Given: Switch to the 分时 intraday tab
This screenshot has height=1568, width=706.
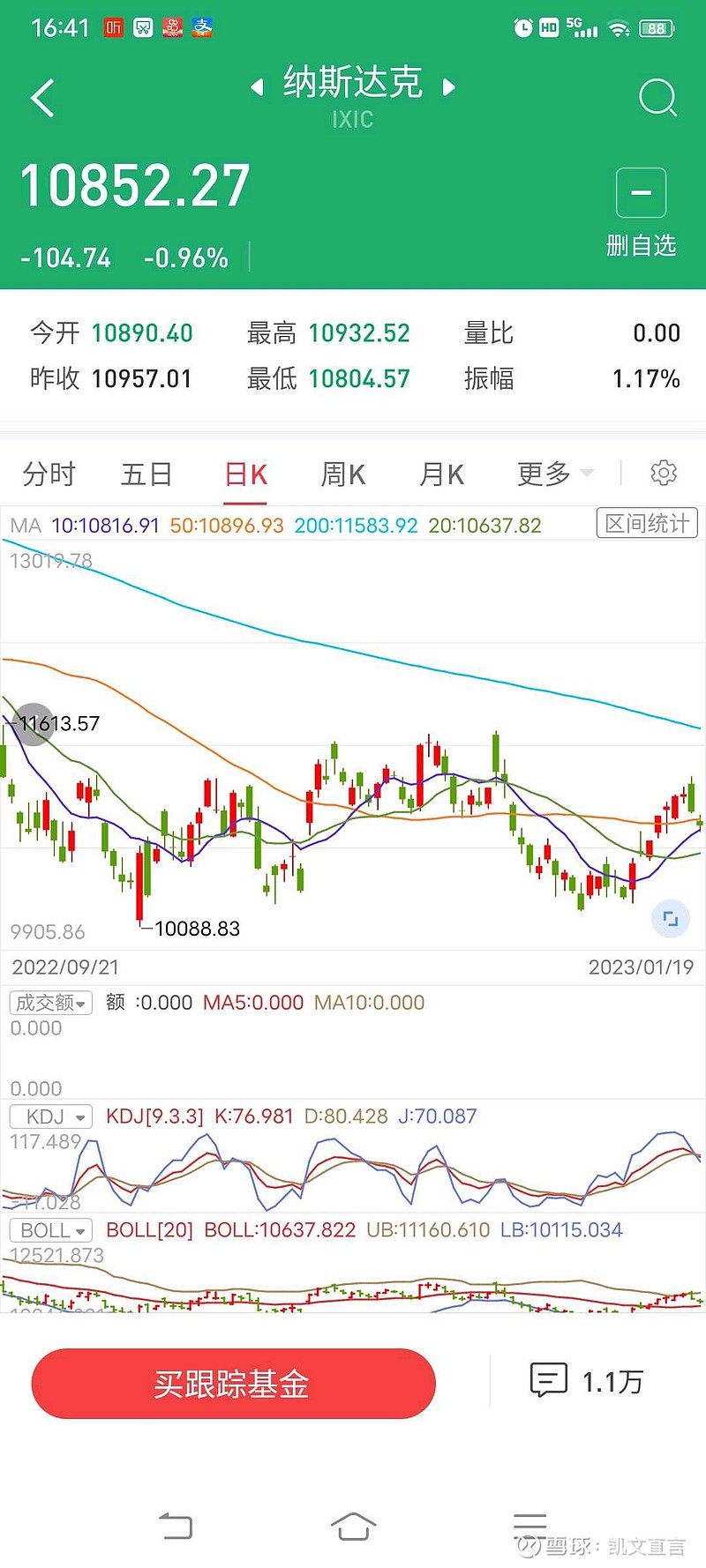Looking at the screenshot, I should [49, 474].
